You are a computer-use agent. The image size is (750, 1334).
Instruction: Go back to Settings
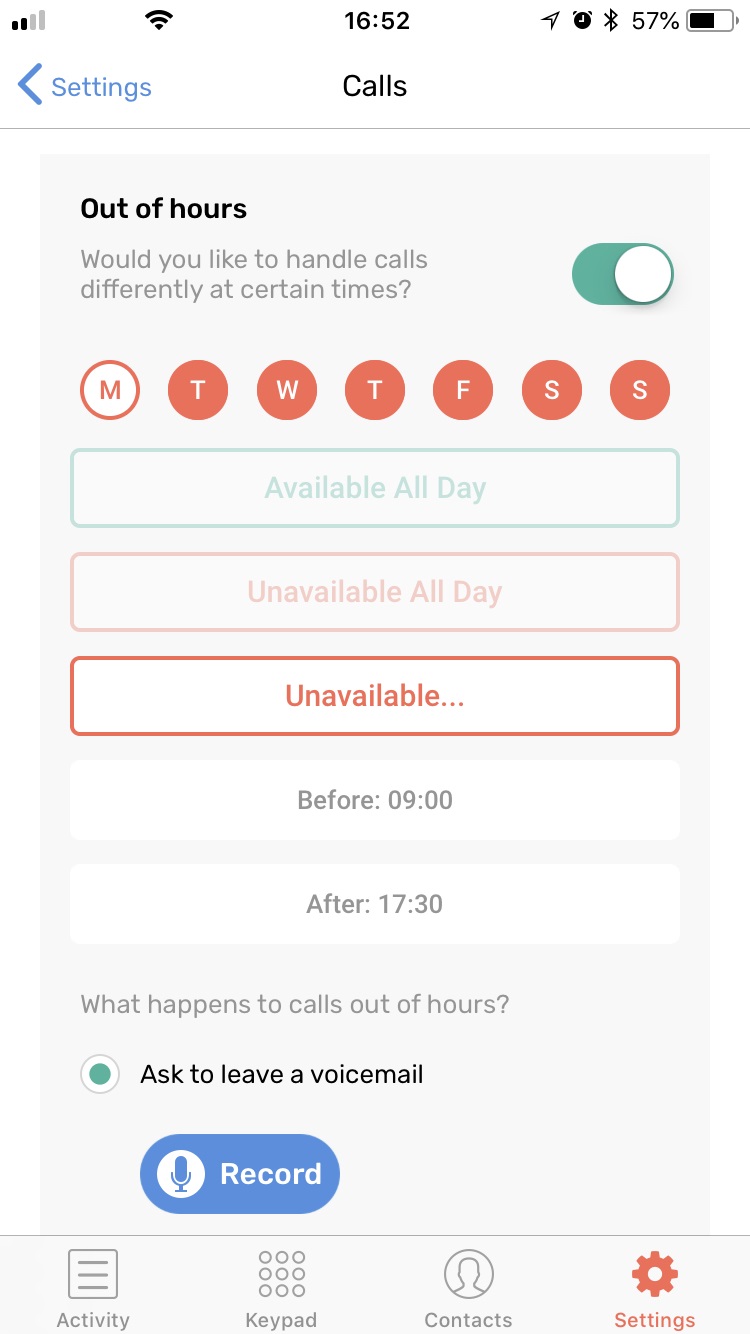click(85, 87)
